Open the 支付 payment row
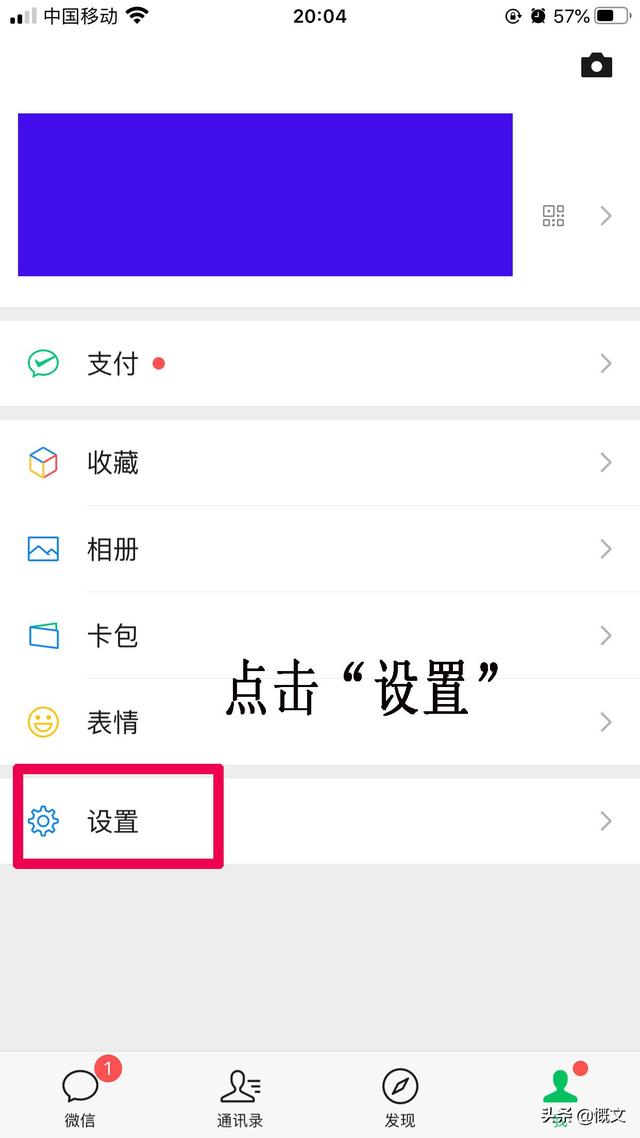The width and height of the screenshot is (640, 1138). tap(320, 364)
